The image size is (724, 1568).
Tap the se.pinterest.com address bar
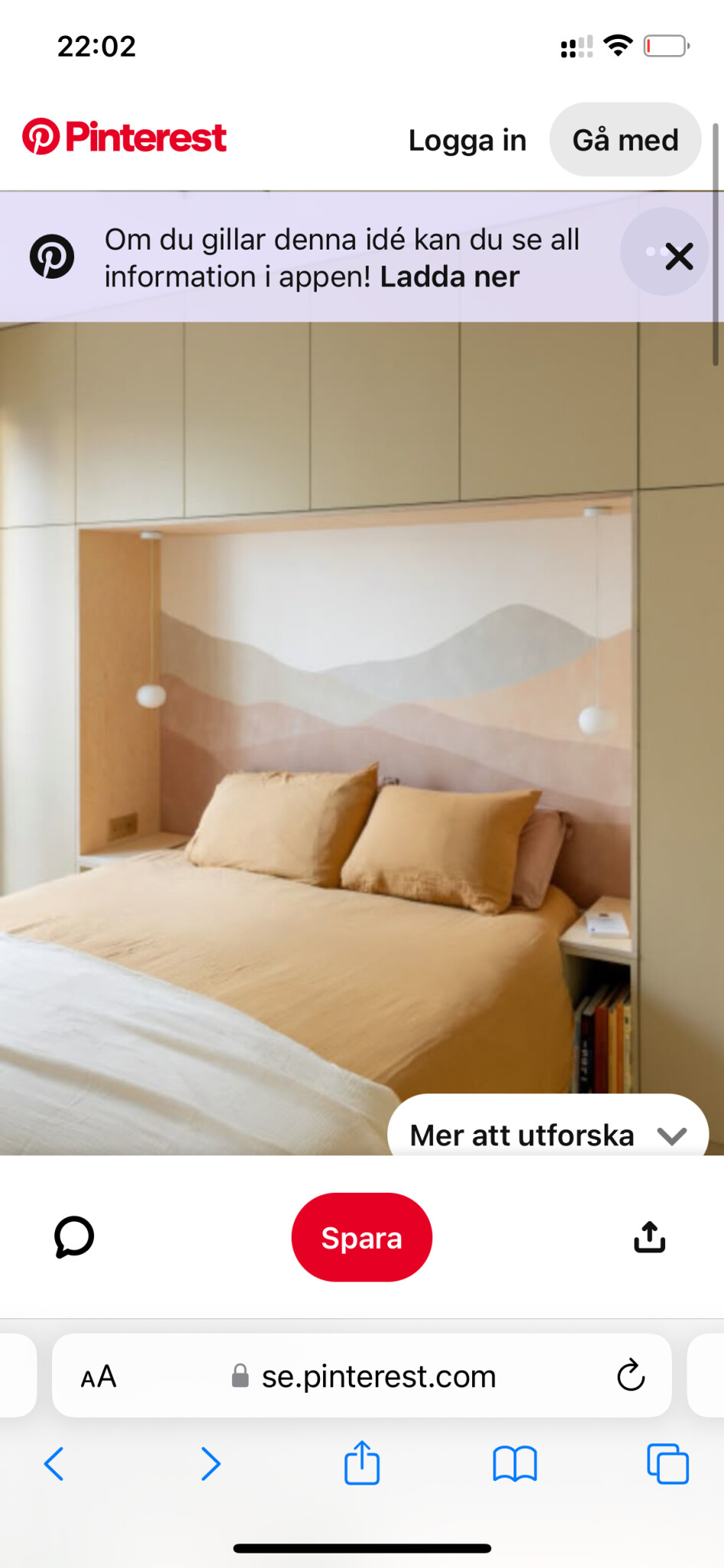[x=362, y=1376]
